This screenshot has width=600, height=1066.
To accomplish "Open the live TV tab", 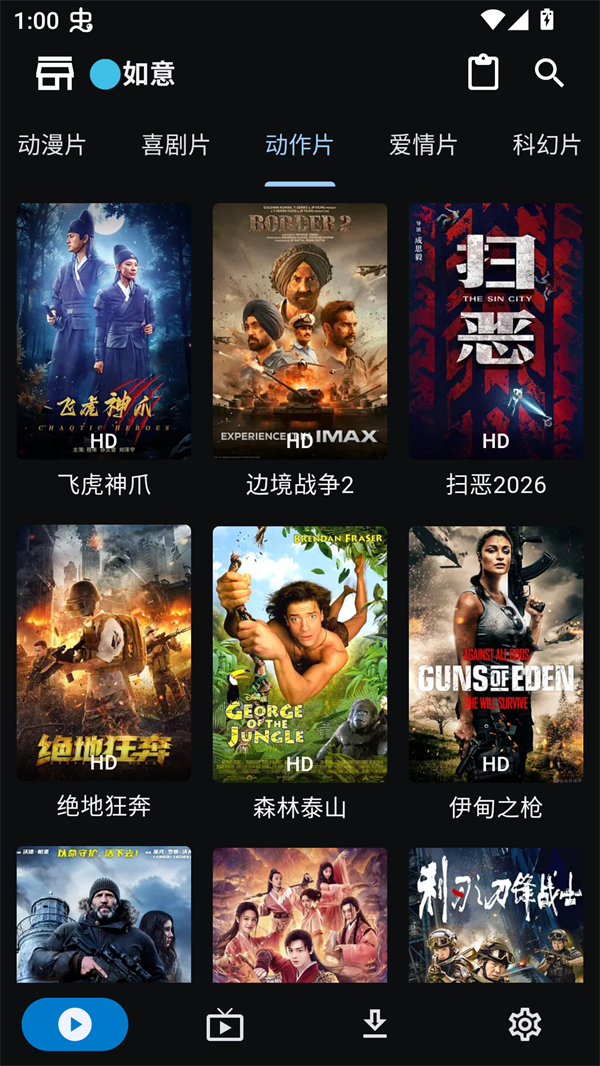I will click(225, 1025).
